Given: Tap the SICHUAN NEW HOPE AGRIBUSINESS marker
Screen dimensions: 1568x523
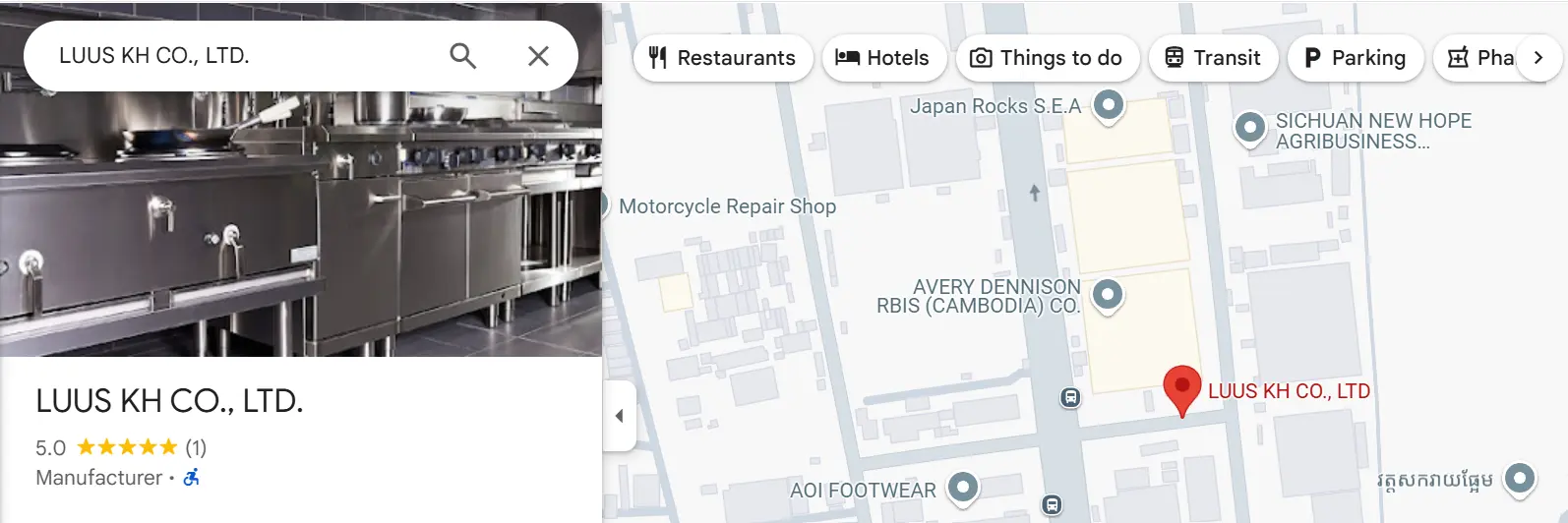Looking at the screenshot, I should pyautogui.click(x=1249, y=127).
